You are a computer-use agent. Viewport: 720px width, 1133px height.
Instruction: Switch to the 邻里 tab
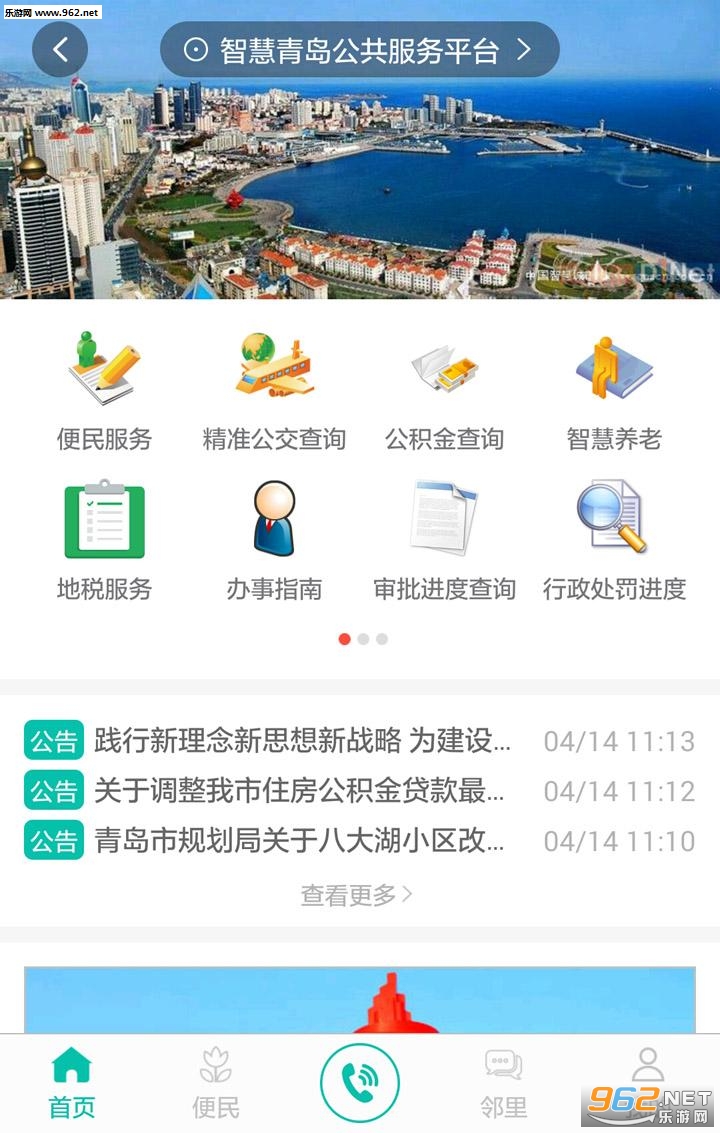point(503,1083)
